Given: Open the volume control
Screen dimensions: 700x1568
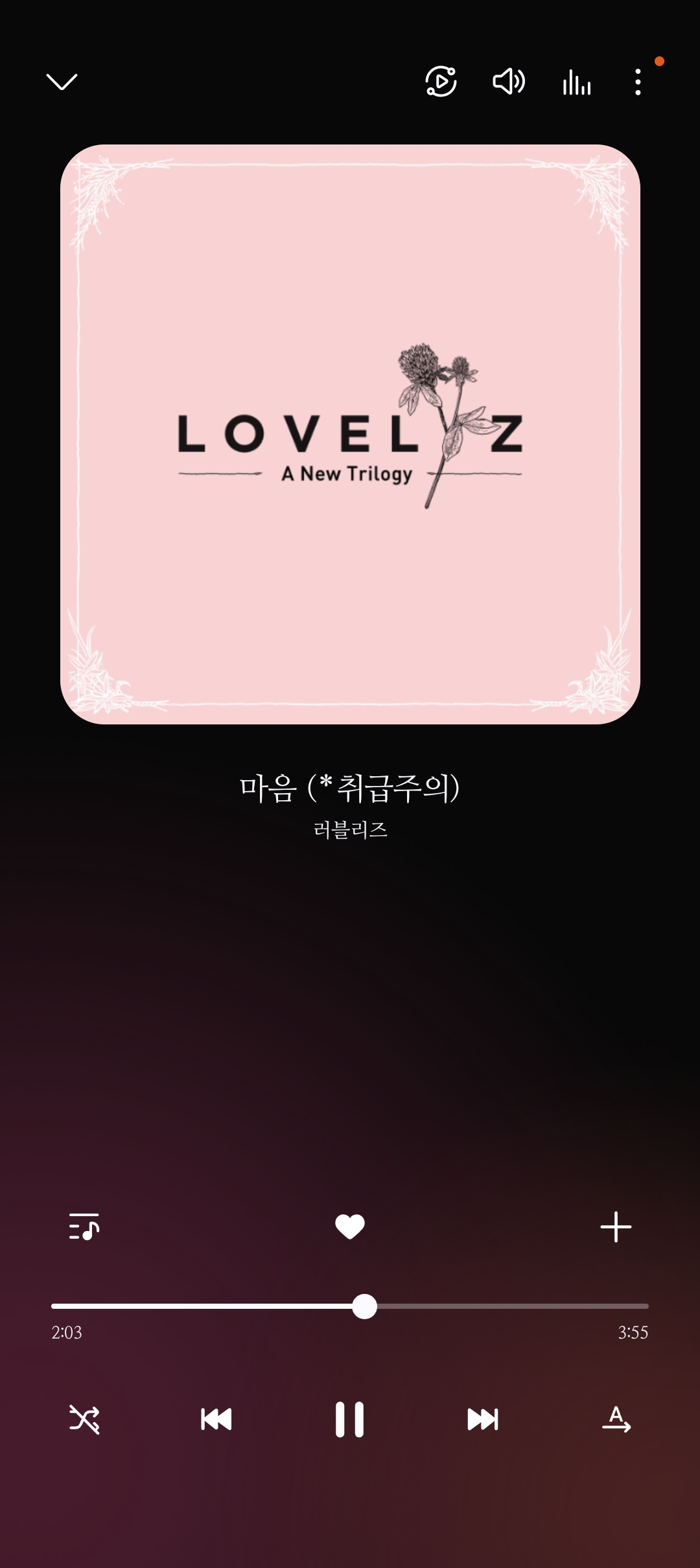Looking at the screenshot, I should (x=509, y=82).
